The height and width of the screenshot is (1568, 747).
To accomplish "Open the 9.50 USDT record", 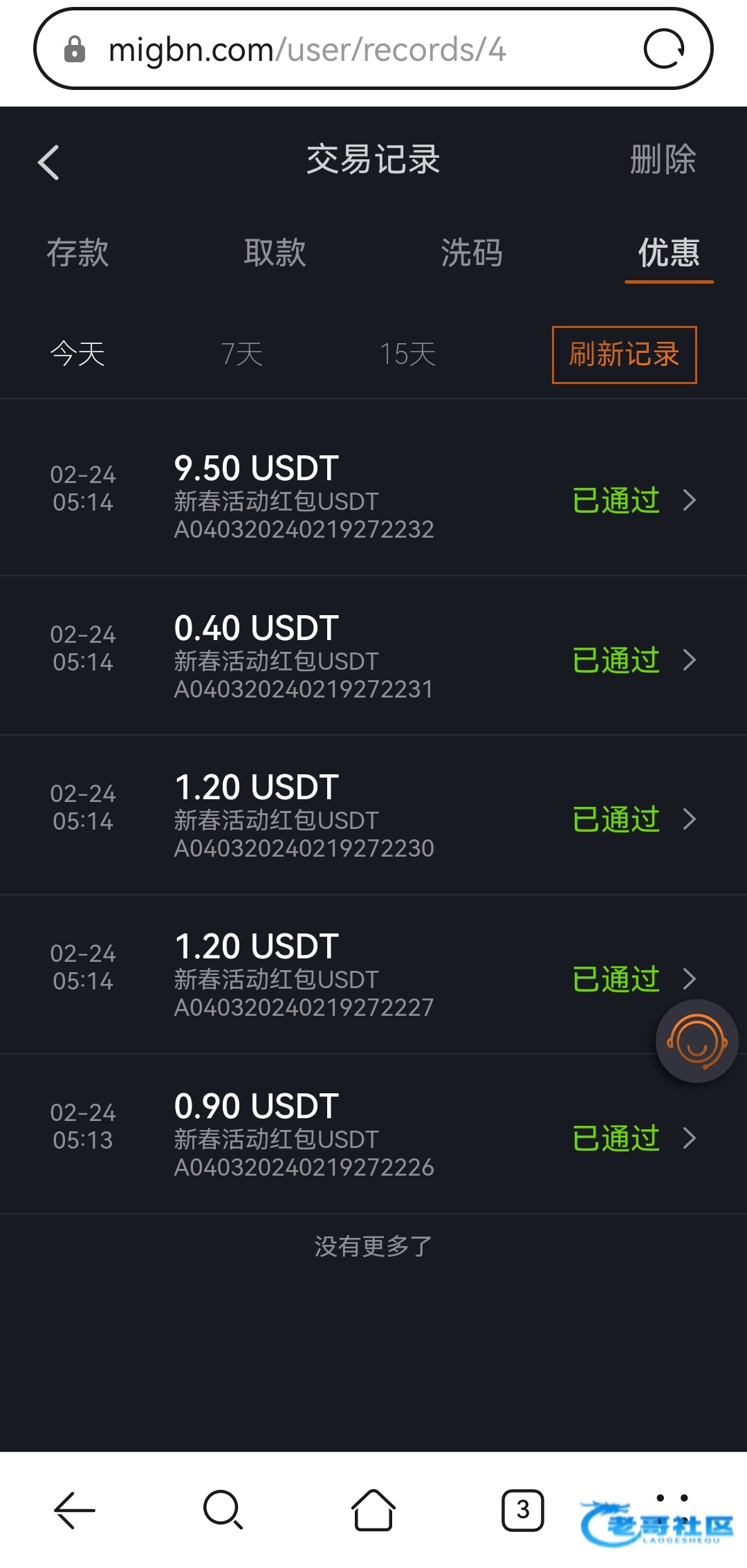I will pyautogui.click(x=373, y=498).
